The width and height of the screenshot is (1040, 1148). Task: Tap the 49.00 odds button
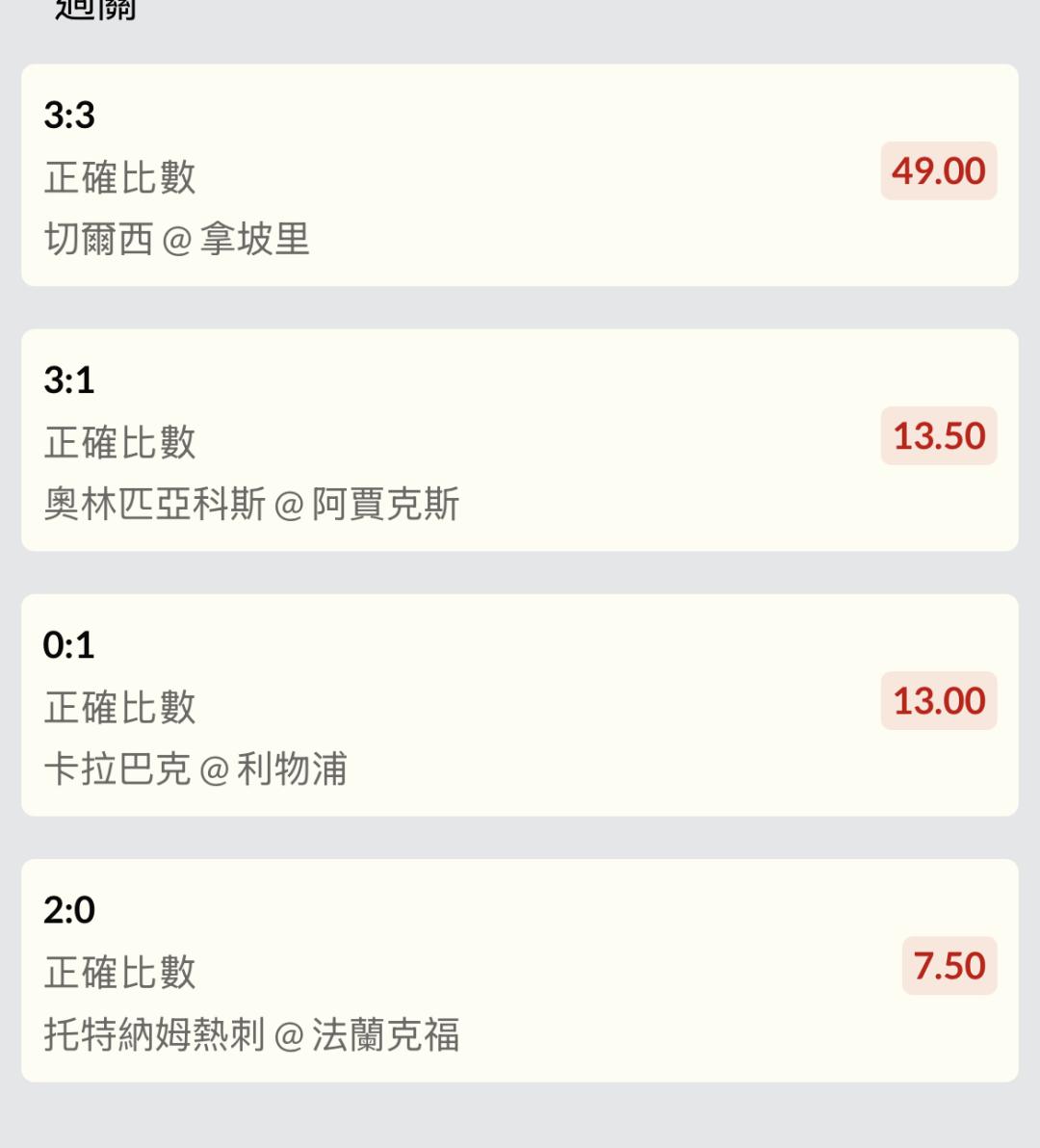point(938,171)
